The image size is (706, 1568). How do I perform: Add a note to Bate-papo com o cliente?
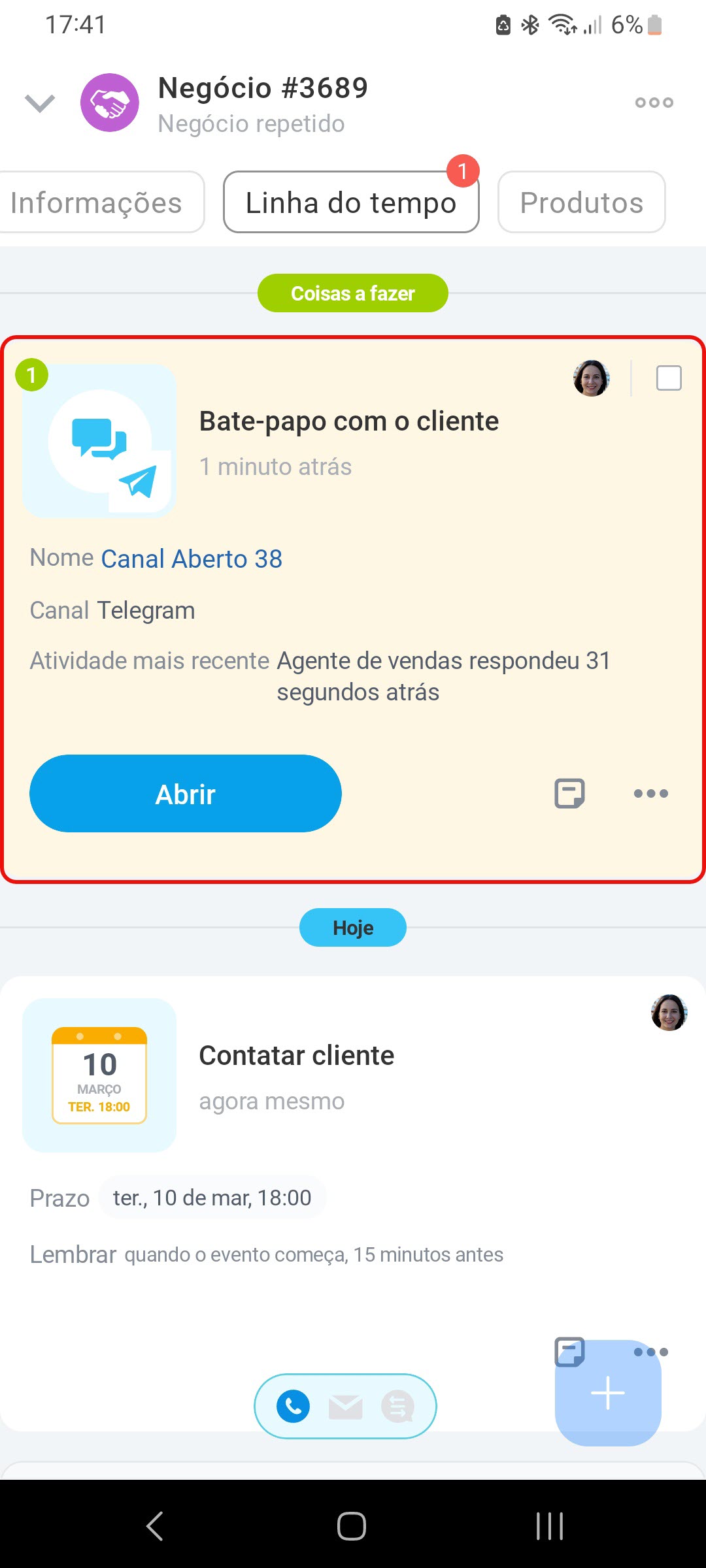point(569,794)
